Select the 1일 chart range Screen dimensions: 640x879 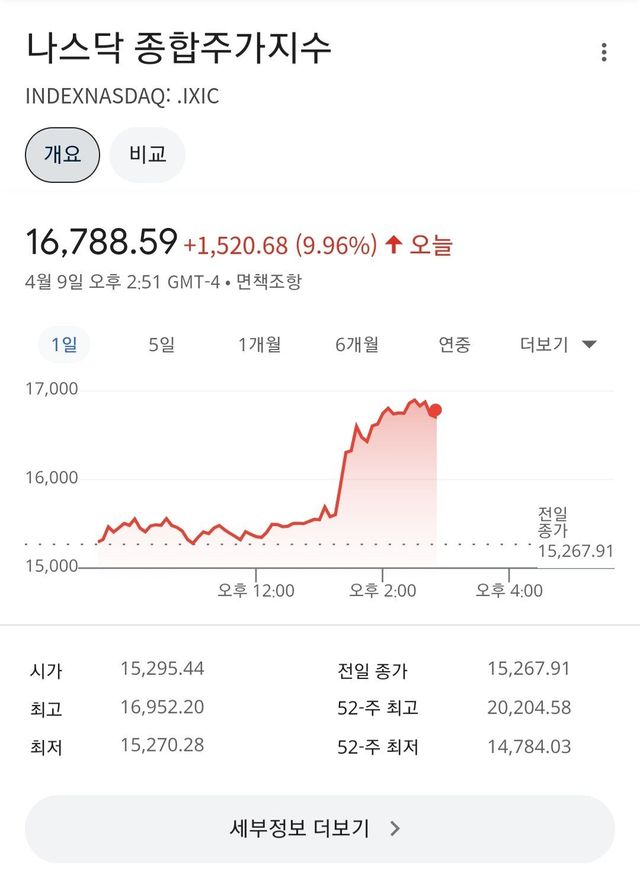pos(64,345)
